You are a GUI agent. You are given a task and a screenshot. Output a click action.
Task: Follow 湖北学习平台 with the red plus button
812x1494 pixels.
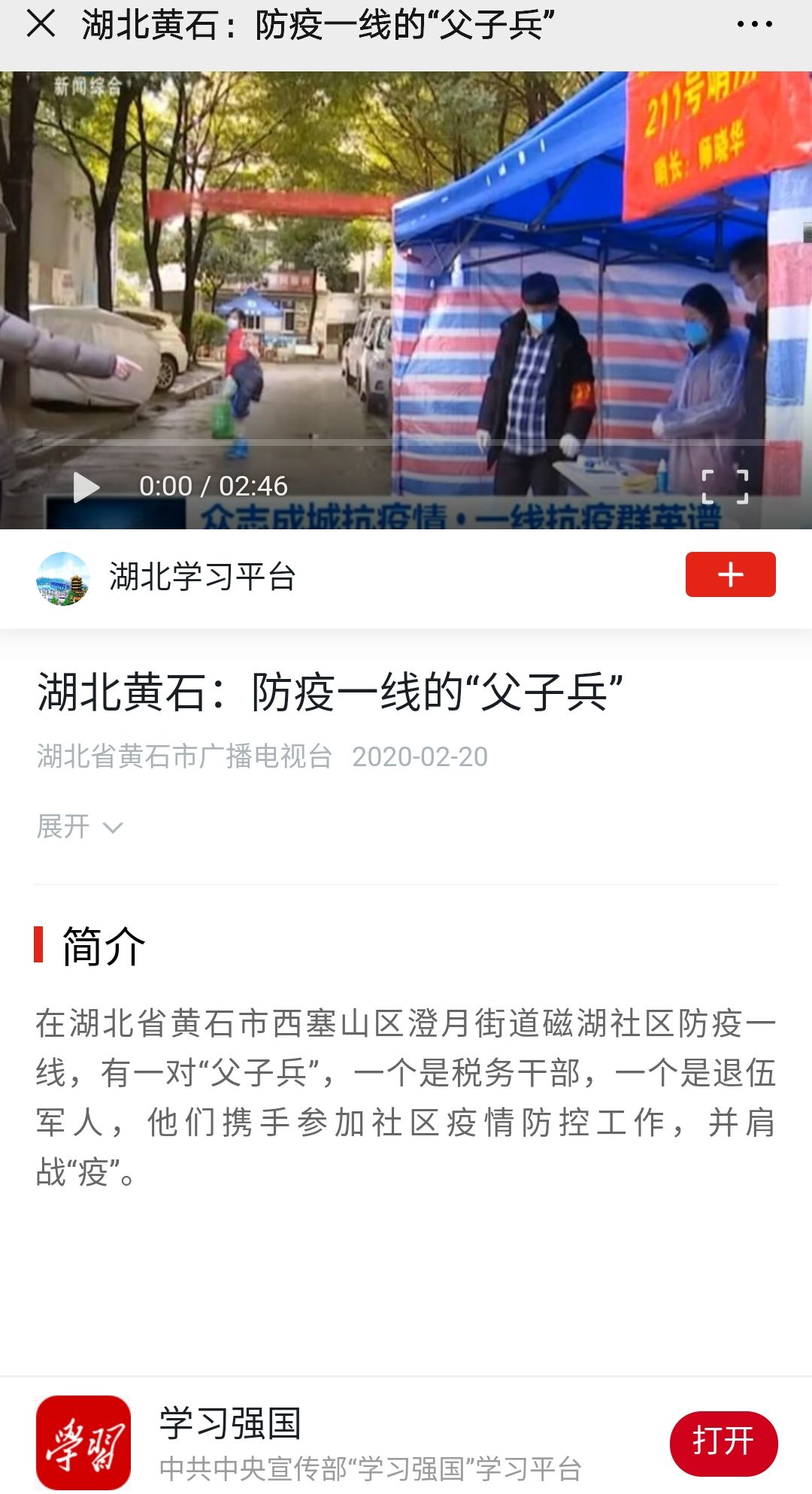730,575
